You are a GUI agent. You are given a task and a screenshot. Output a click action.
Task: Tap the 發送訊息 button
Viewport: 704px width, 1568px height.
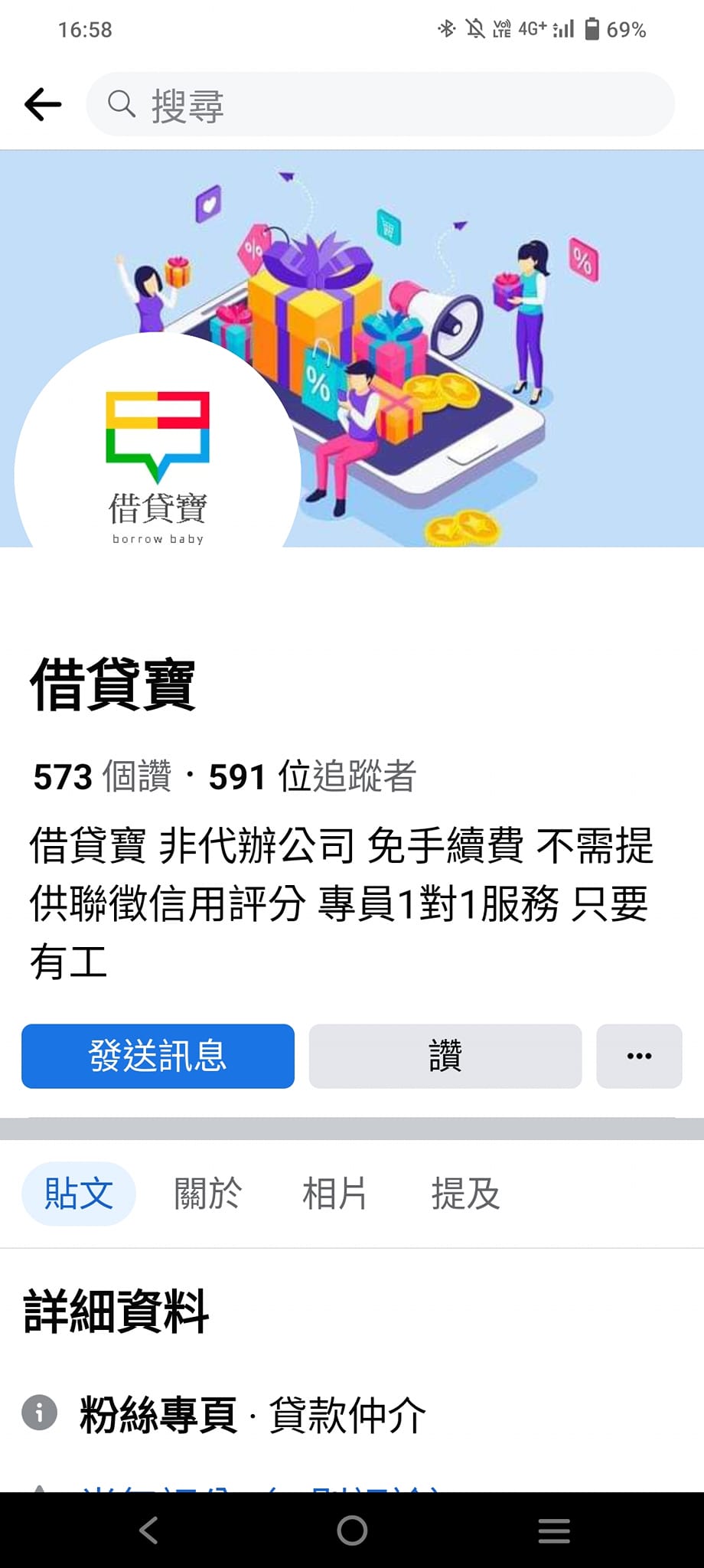point(158,1056)
